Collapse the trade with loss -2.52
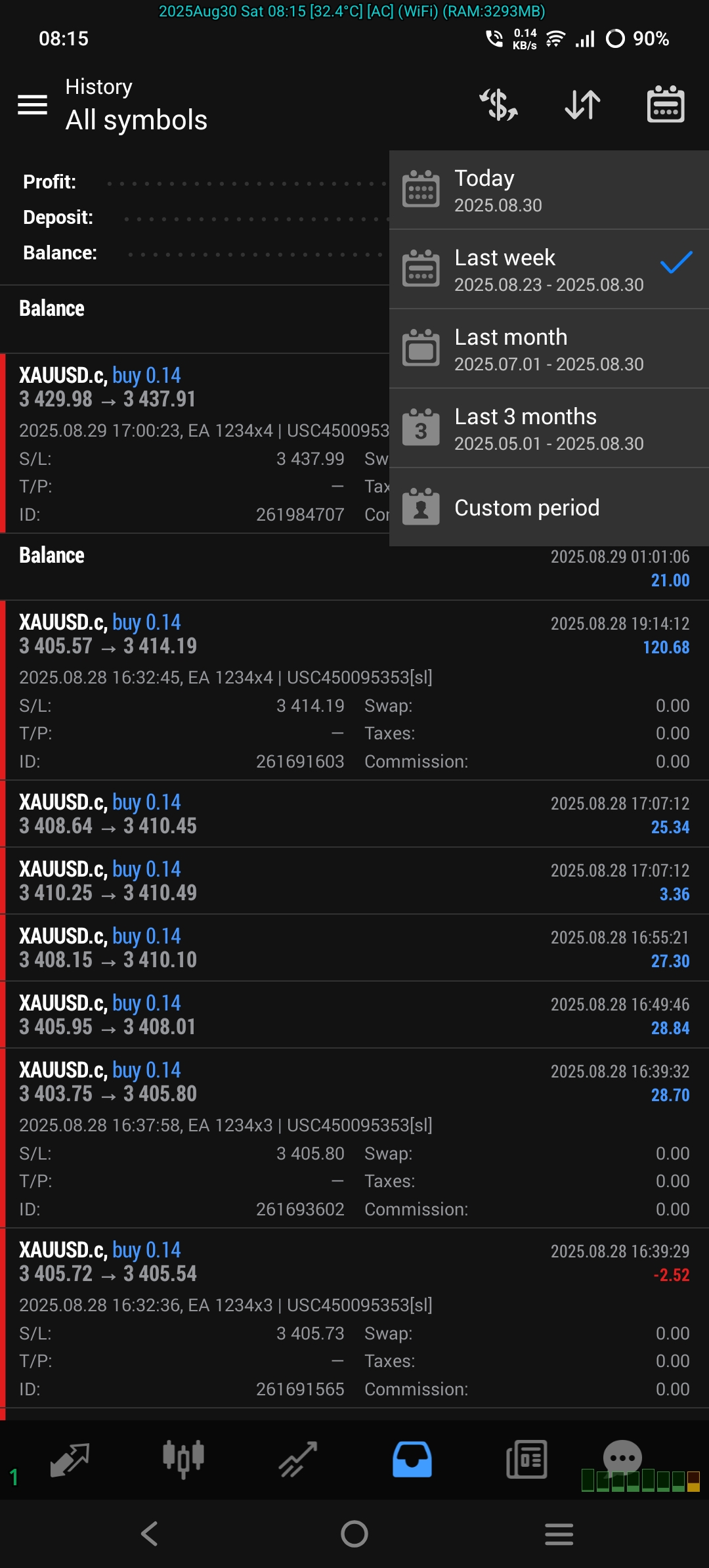Screen dimensions: 709x1568 point(354,1318)
